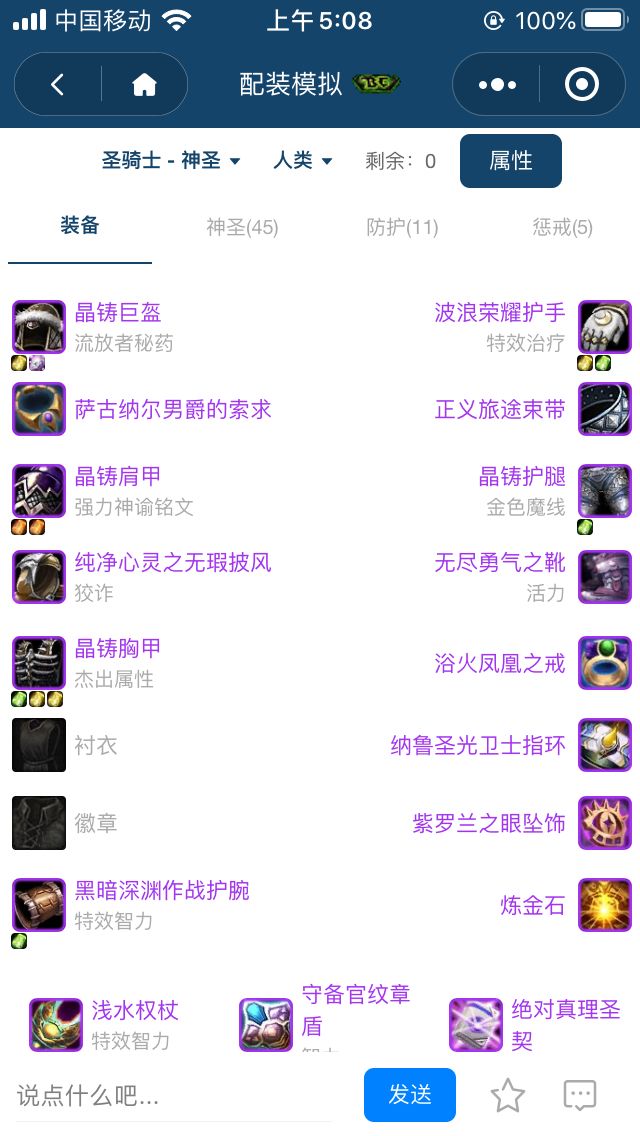
Task: Send the comment with 发送
Action: tap(409, 1095)
